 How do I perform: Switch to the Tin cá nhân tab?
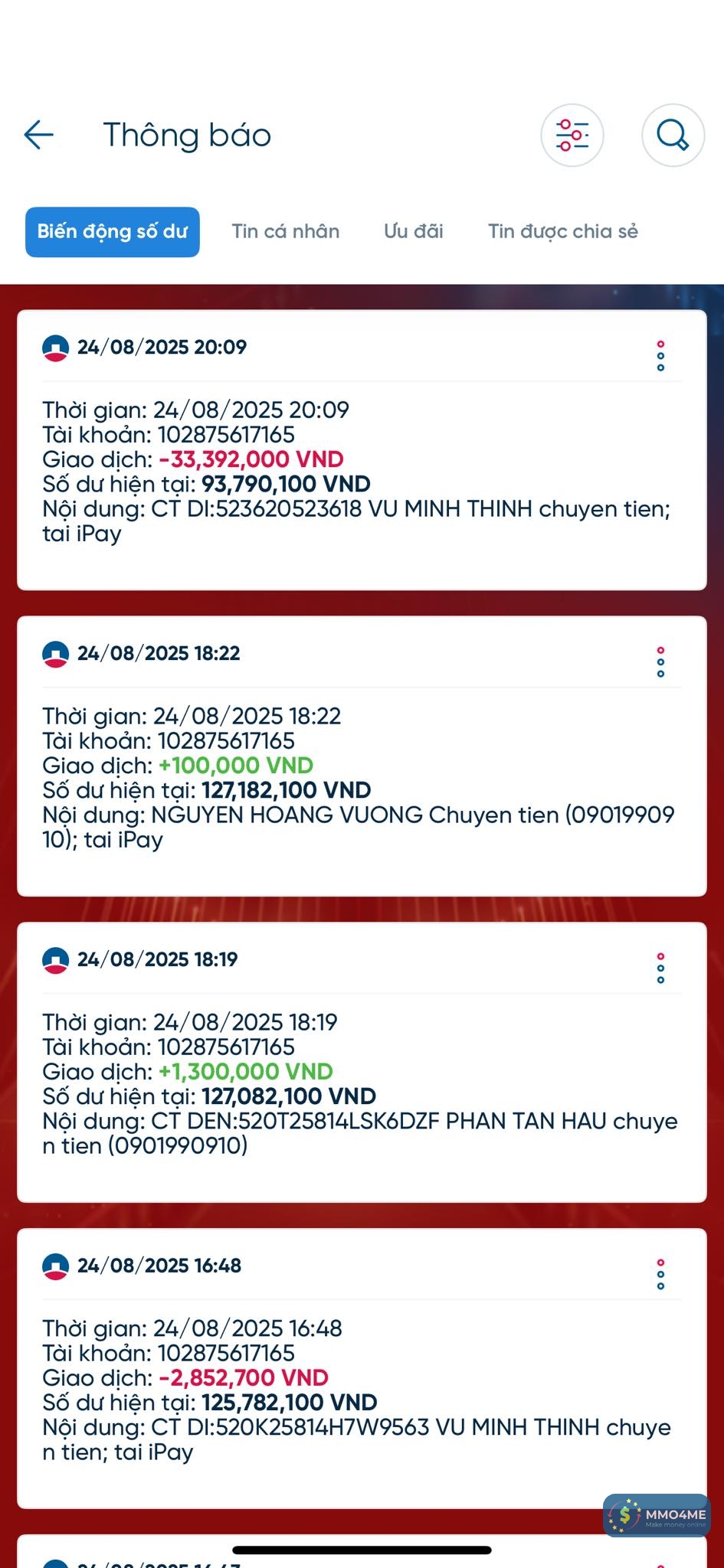click(x=285, y=231)
